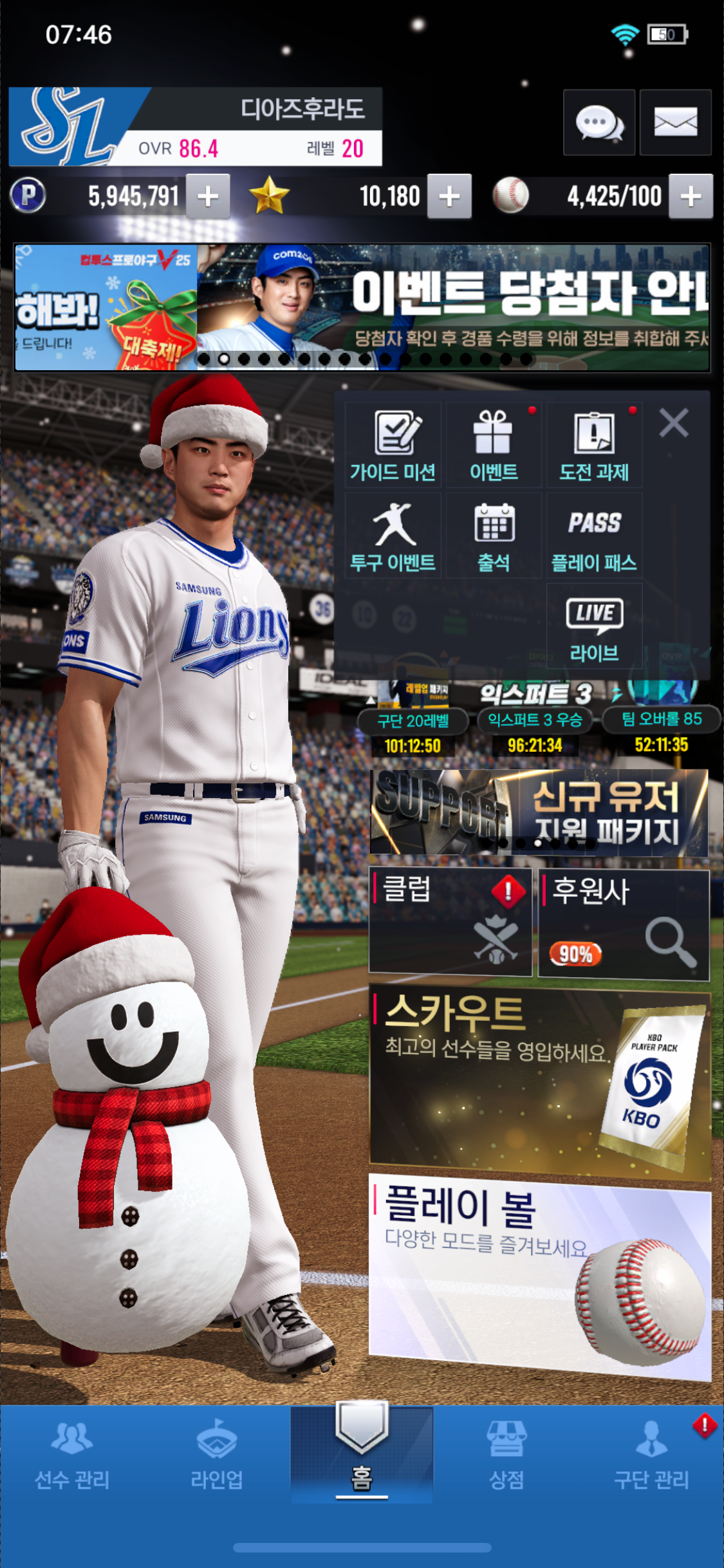Open the 후원사 sponsor card
Image resolution: width=724 pixels, height=1568 pixels.
pyautogui.click(x=624, y=923)
